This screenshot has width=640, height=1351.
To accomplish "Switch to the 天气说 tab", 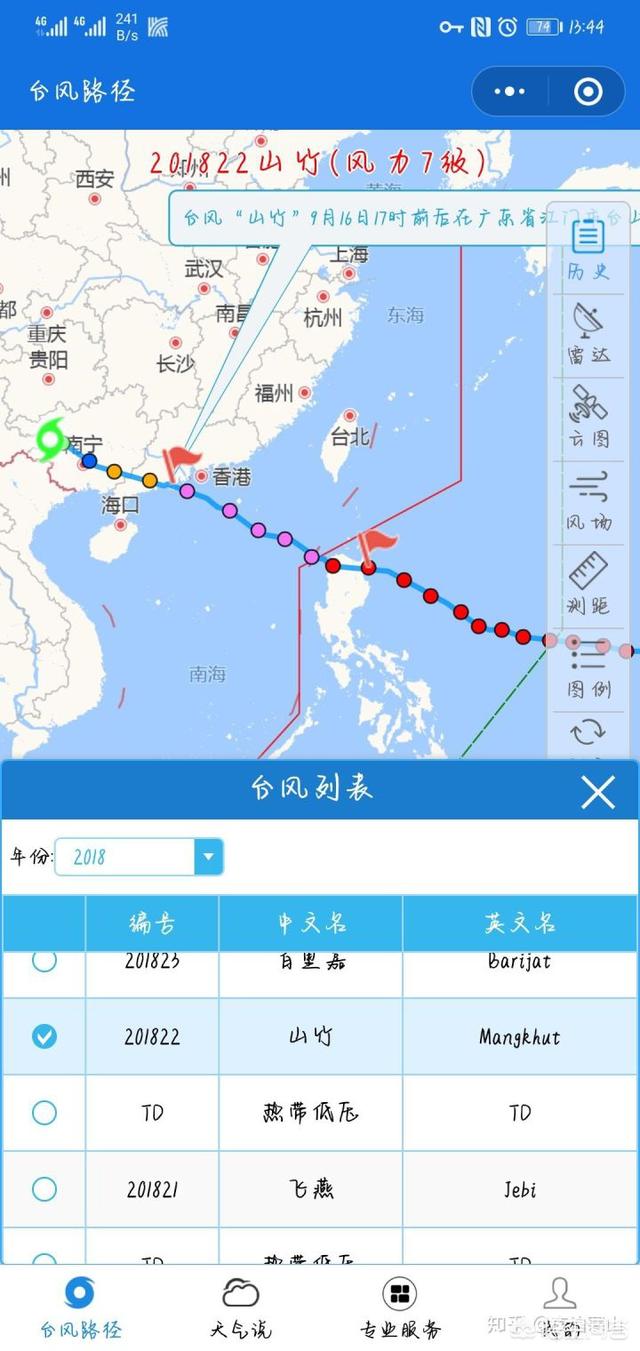I will point(240,1308).
